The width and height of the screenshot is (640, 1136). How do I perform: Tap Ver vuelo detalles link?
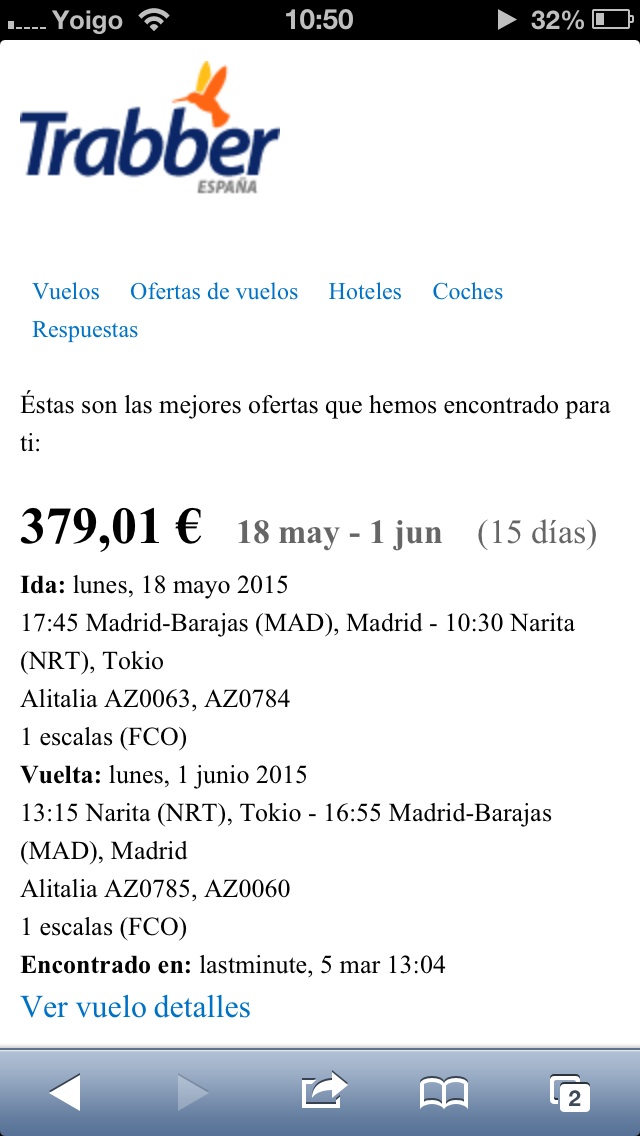135,1006
